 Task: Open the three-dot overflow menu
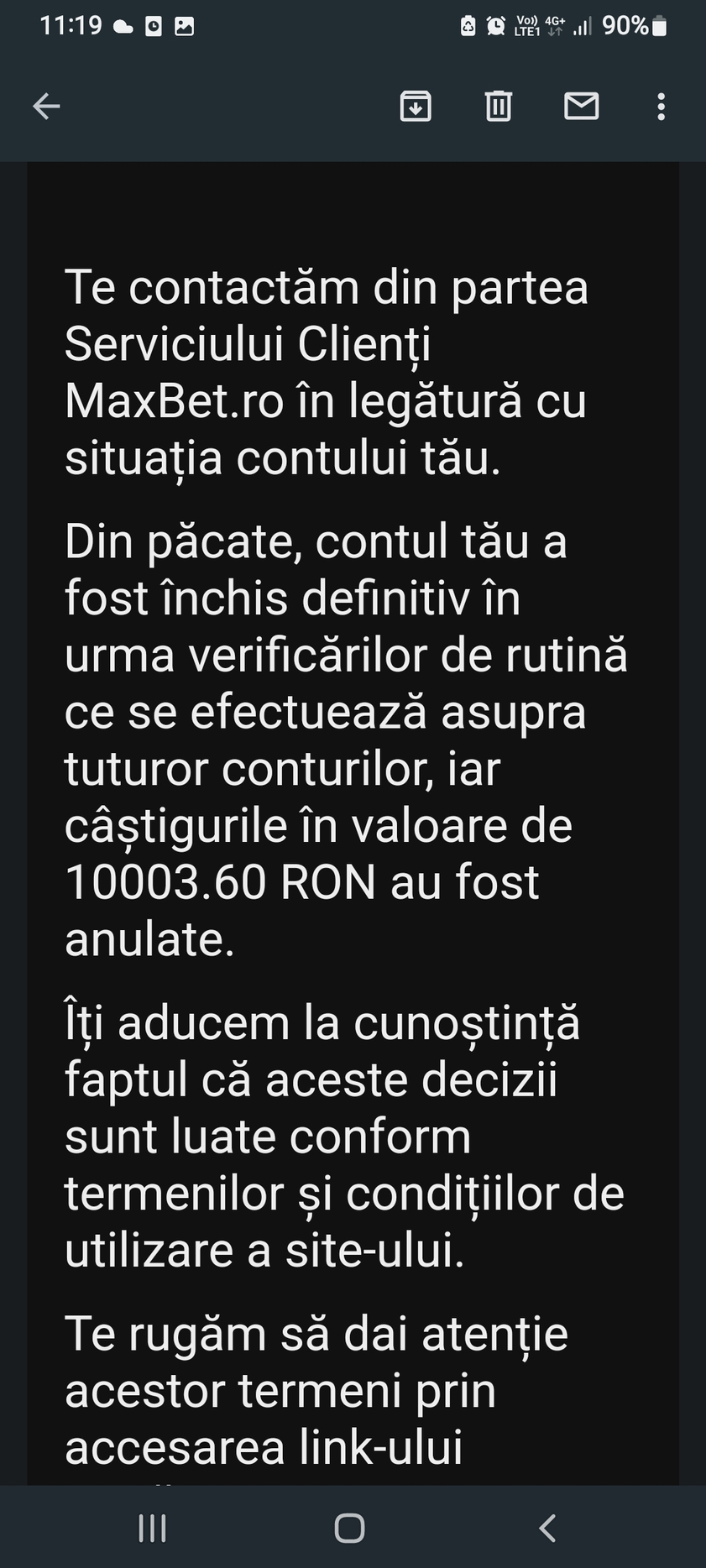click(662, 106)
